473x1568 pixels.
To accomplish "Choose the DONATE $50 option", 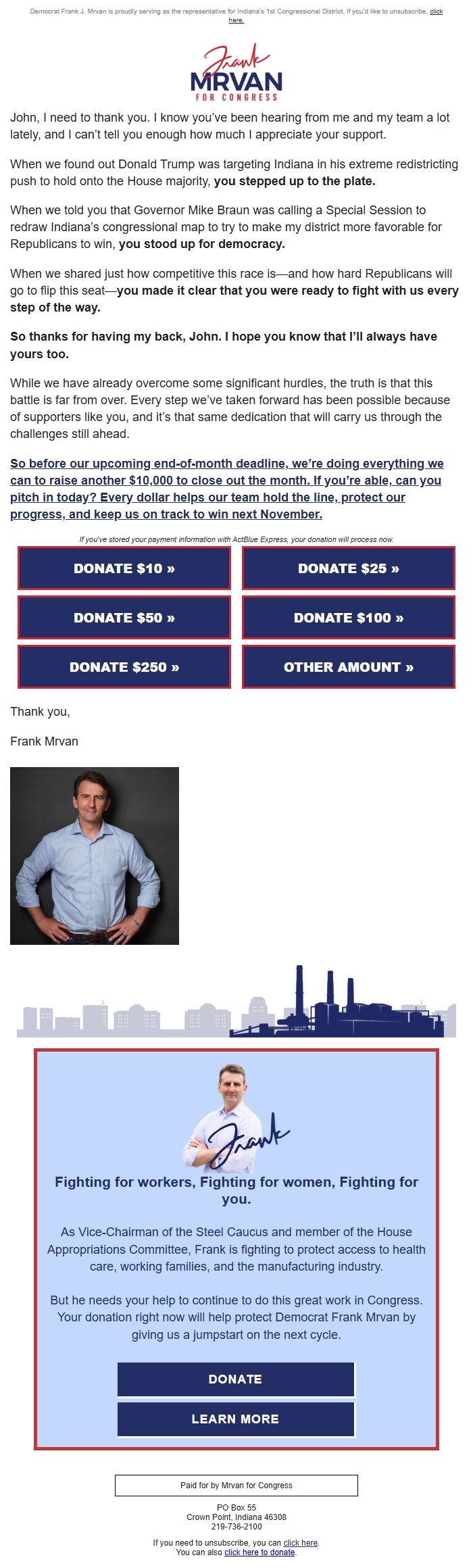I will [x=124, y=618].
